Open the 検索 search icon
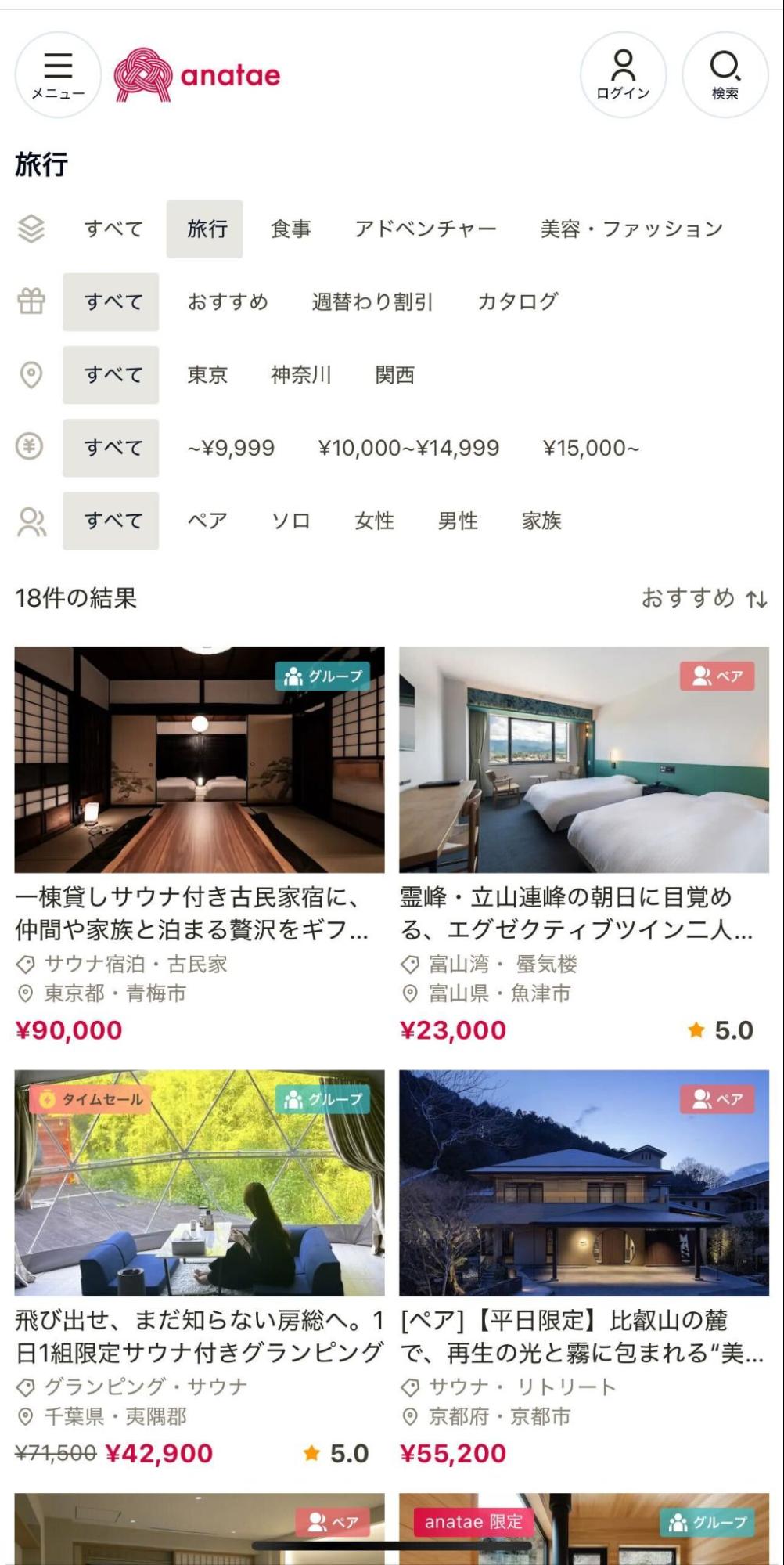This screenshot has width=784, height=1565. [x=724, y=72]
